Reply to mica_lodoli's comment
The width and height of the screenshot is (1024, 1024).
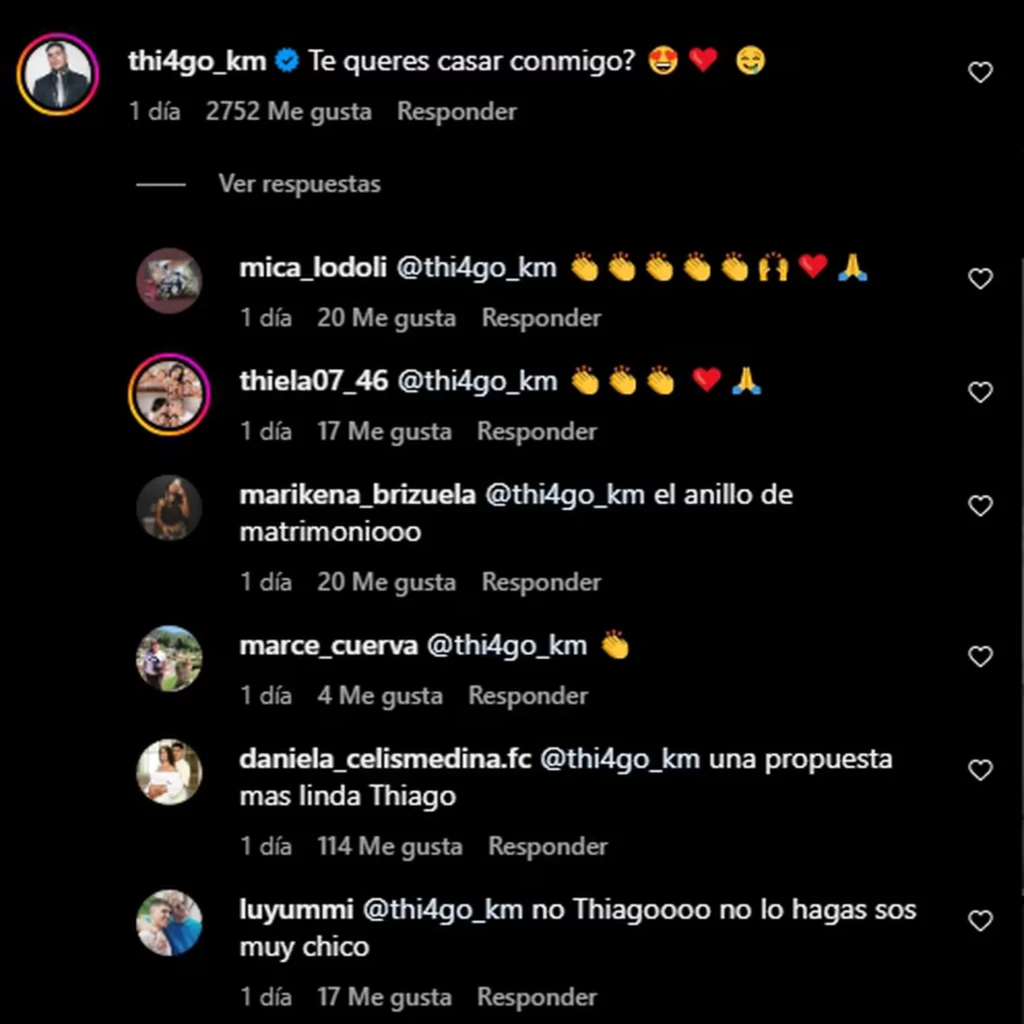tap(541, 318)
